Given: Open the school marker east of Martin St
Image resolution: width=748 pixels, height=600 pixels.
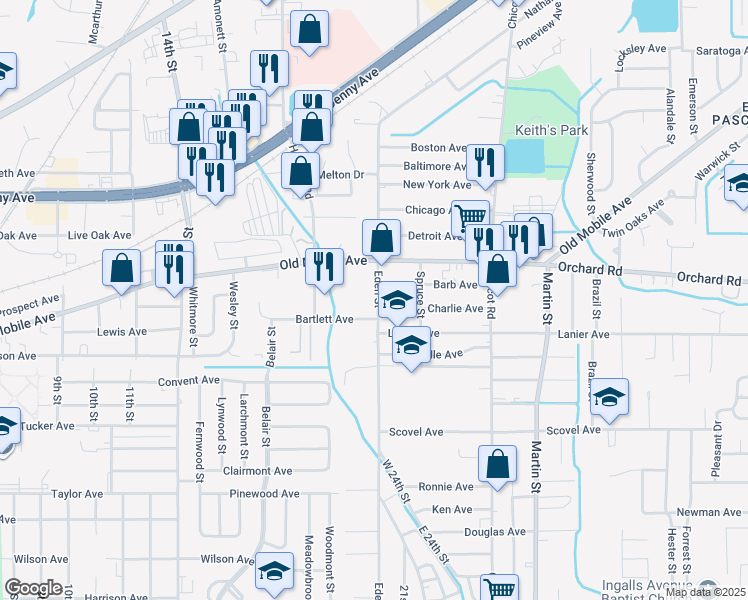Looking at the screenshot, I should click(609, 398).
